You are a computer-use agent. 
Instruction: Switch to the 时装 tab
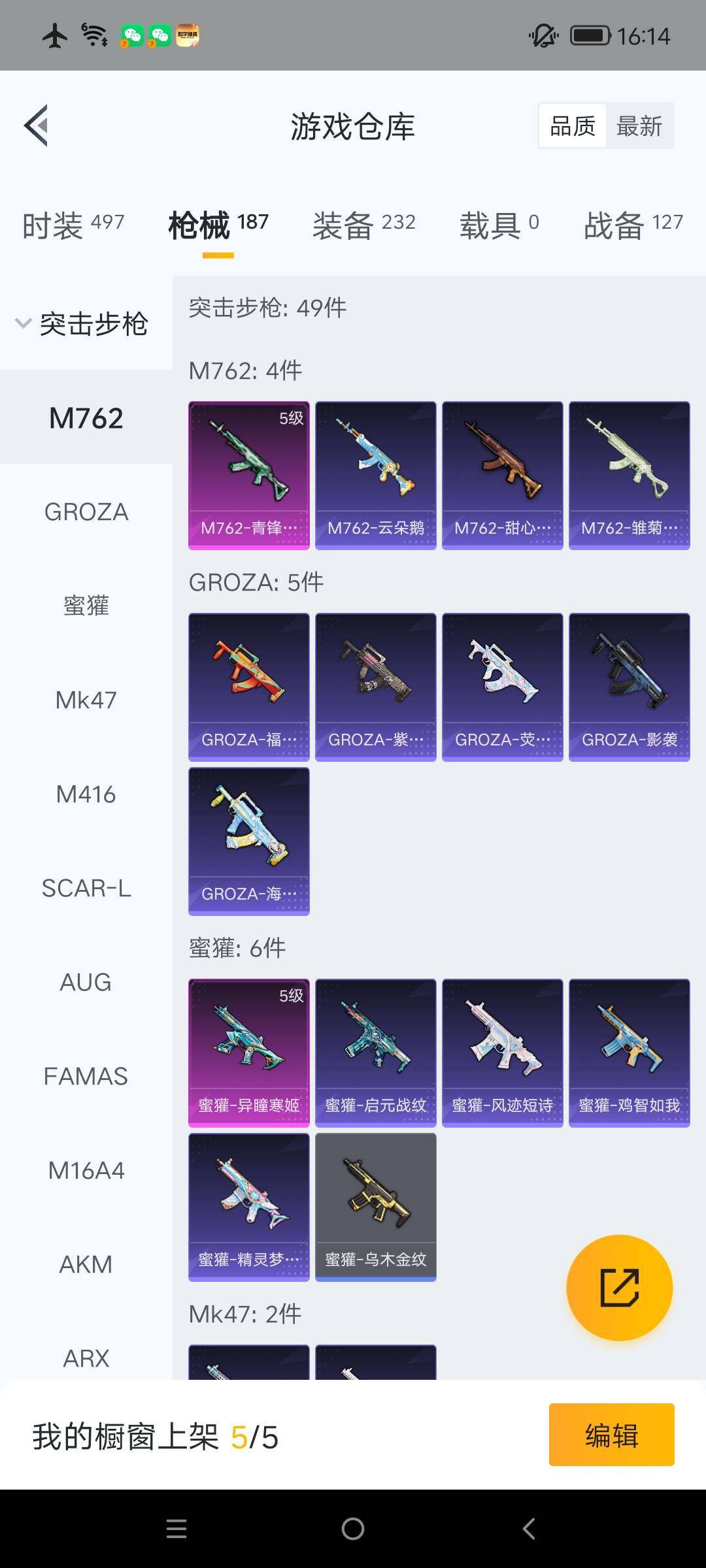coord(73,225)
